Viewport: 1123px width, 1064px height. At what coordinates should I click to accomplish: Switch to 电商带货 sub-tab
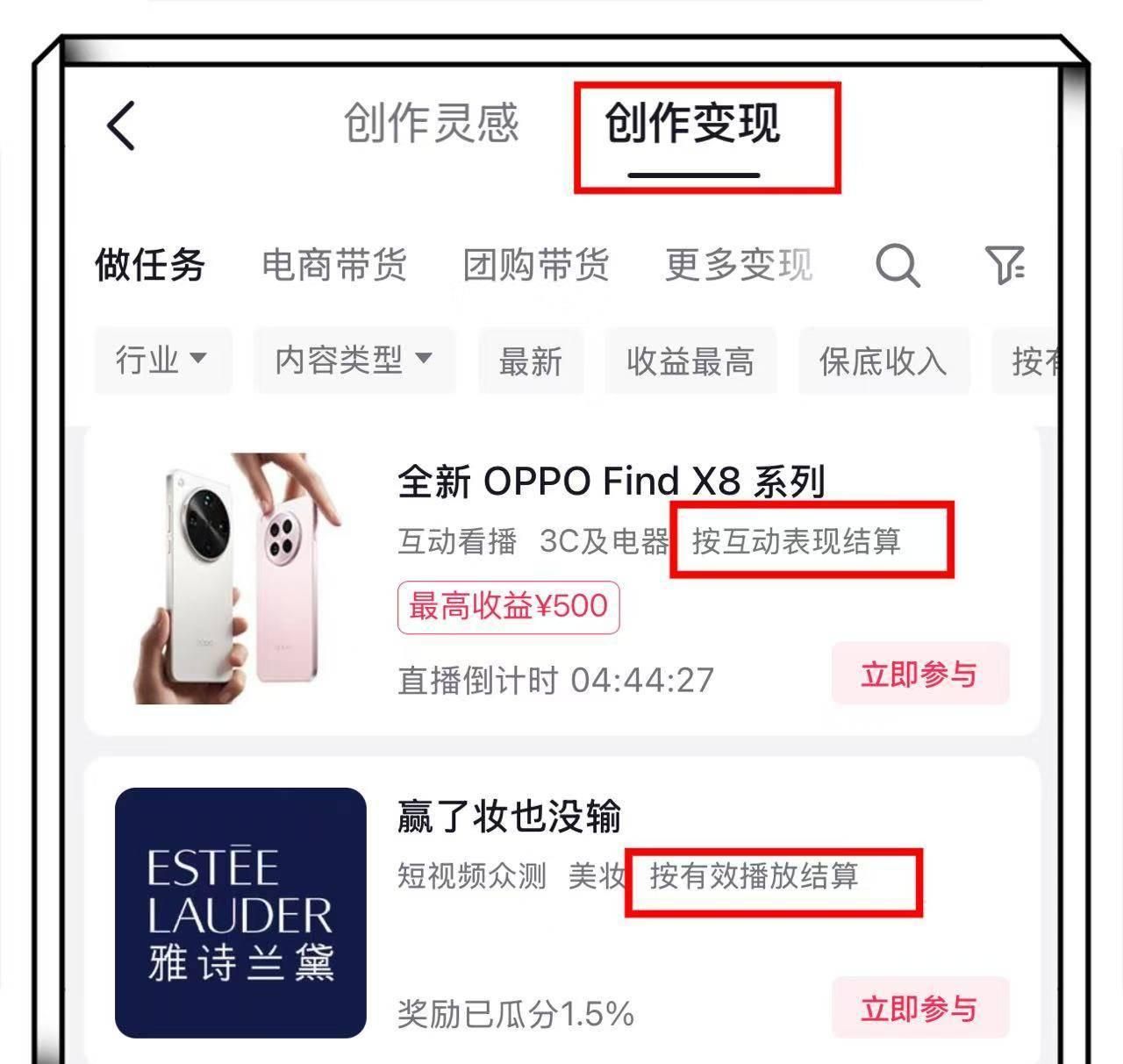pos(334,265)
